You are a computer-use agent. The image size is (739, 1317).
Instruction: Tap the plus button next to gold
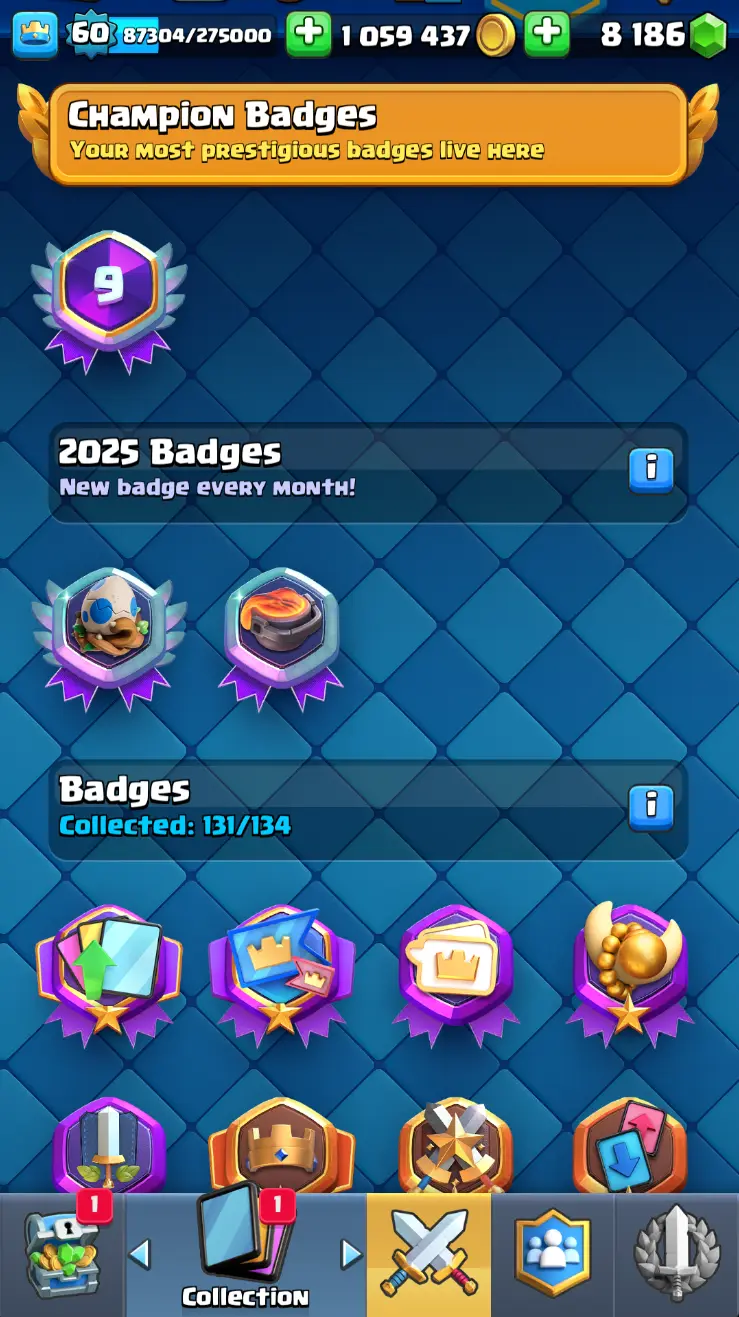click(x=309, y=35)
